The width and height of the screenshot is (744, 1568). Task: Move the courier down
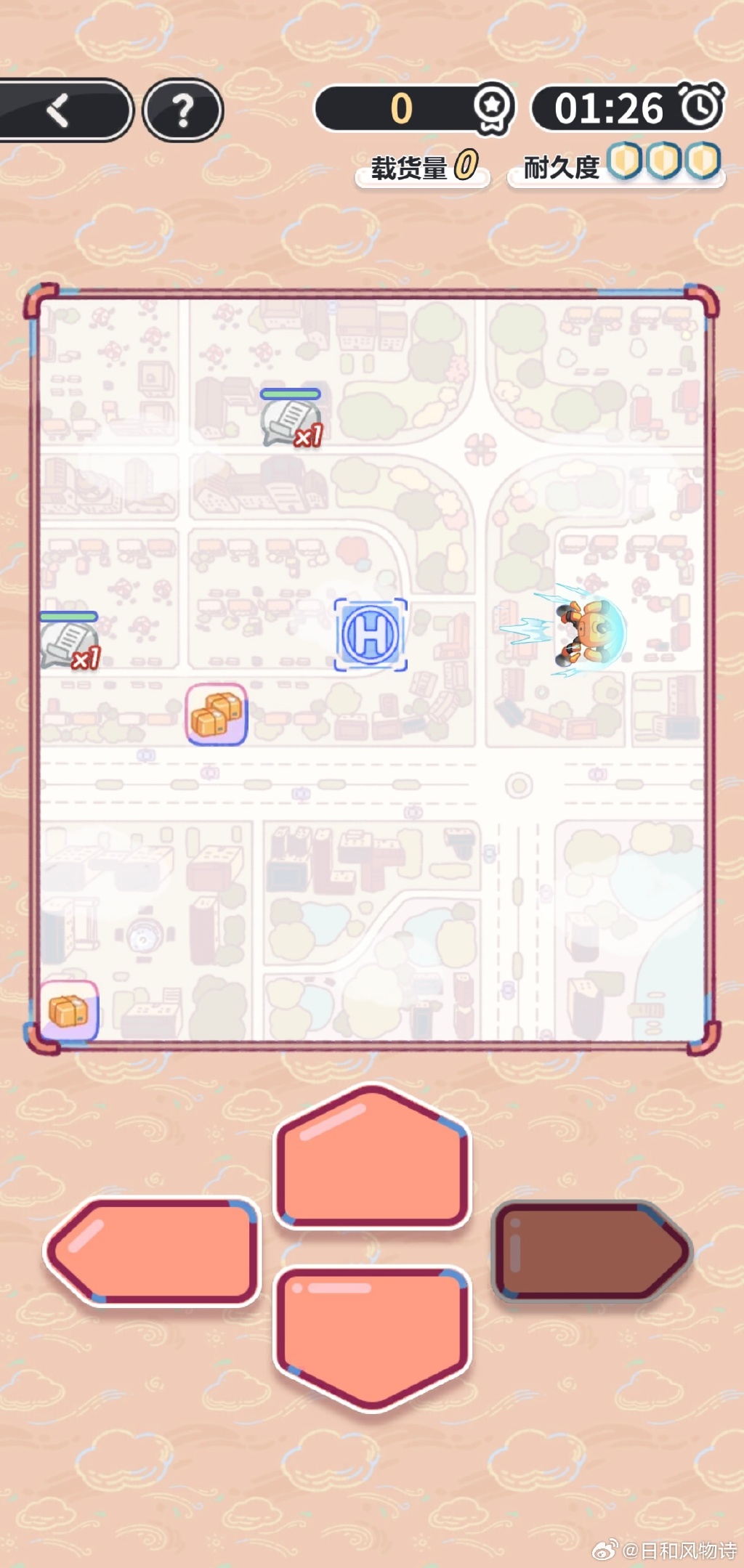pyautogui.click(x=372, y=1335)
